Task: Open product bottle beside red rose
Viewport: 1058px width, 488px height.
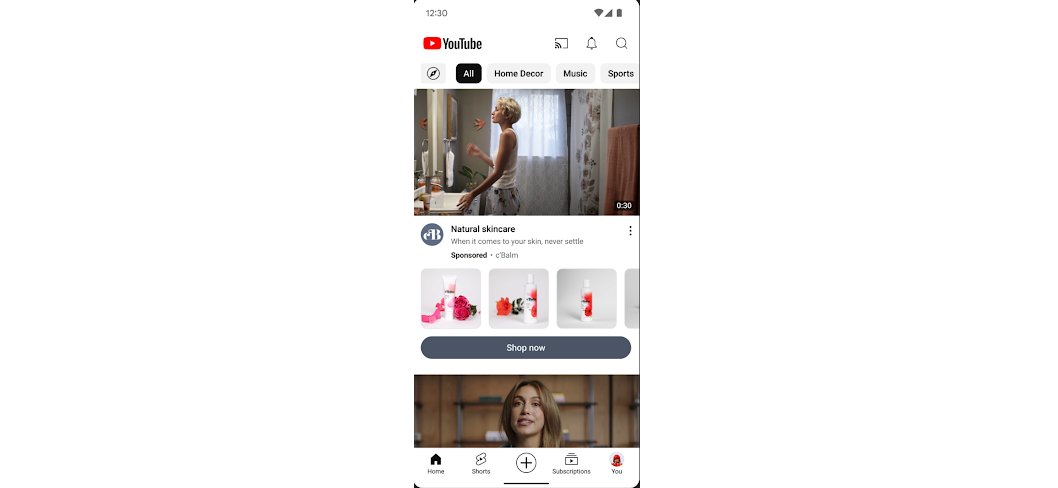Action: (x=518, y=298)
